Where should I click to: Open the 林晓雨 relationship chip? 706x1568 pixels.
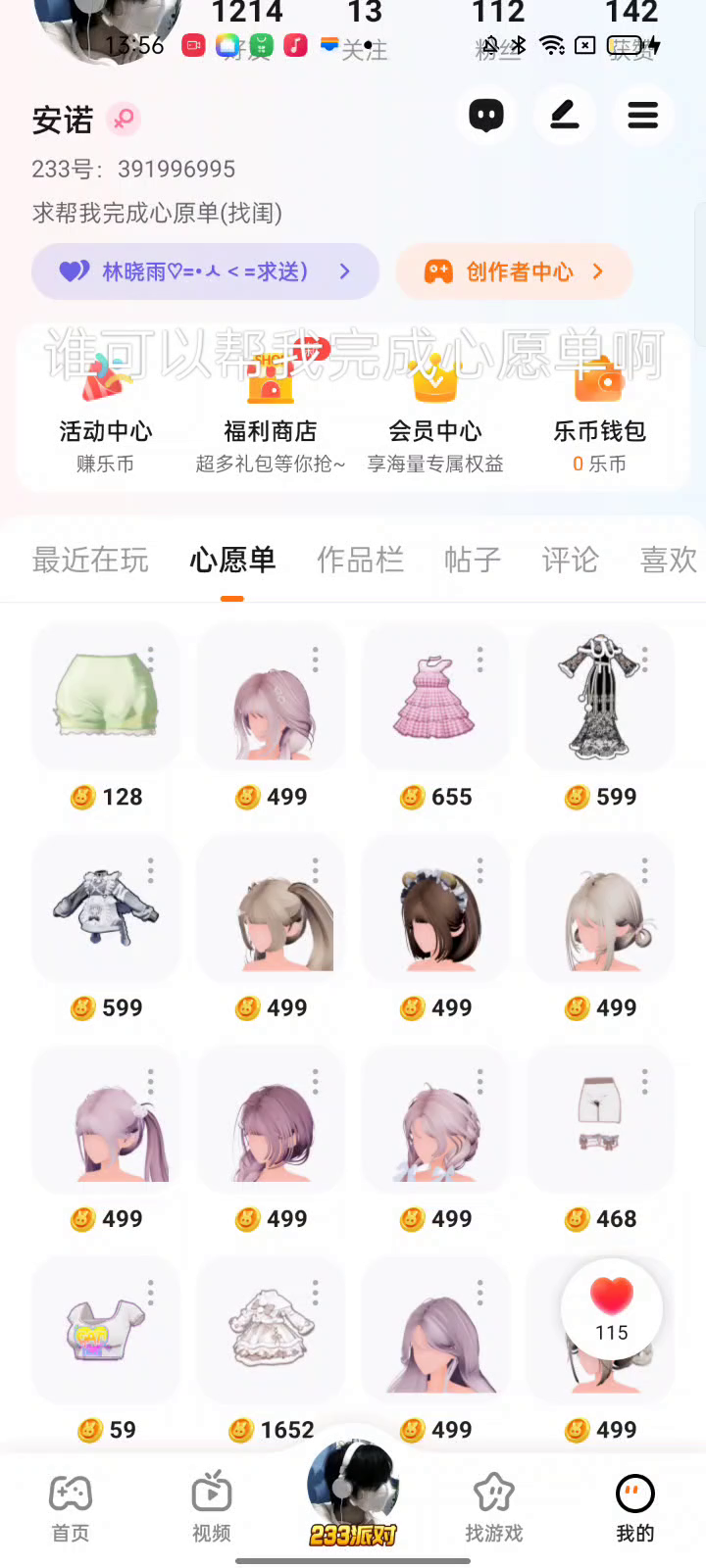pos(205,271)
